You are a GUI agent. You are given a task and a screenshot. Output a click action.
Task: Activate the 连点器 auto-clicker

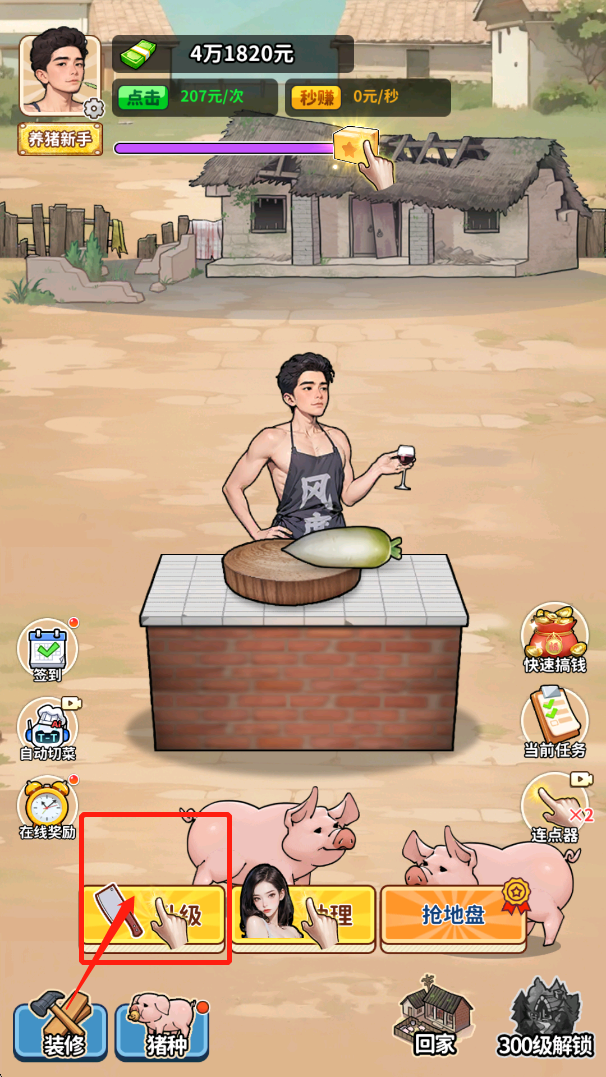(555, 807)
